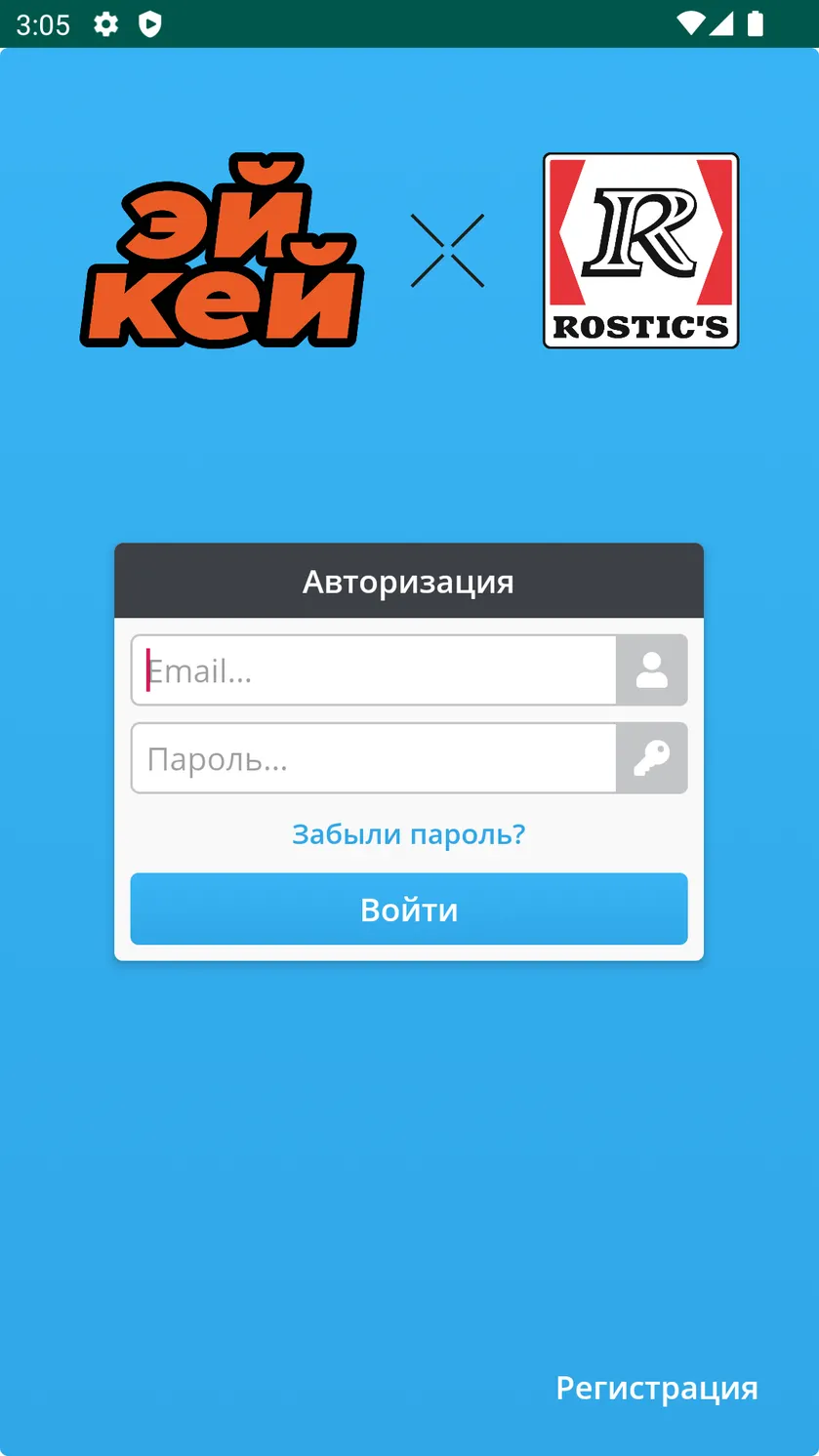Screen dimensions: 819x1456
Task: Focus the Email input field
Action: [374, 670]
